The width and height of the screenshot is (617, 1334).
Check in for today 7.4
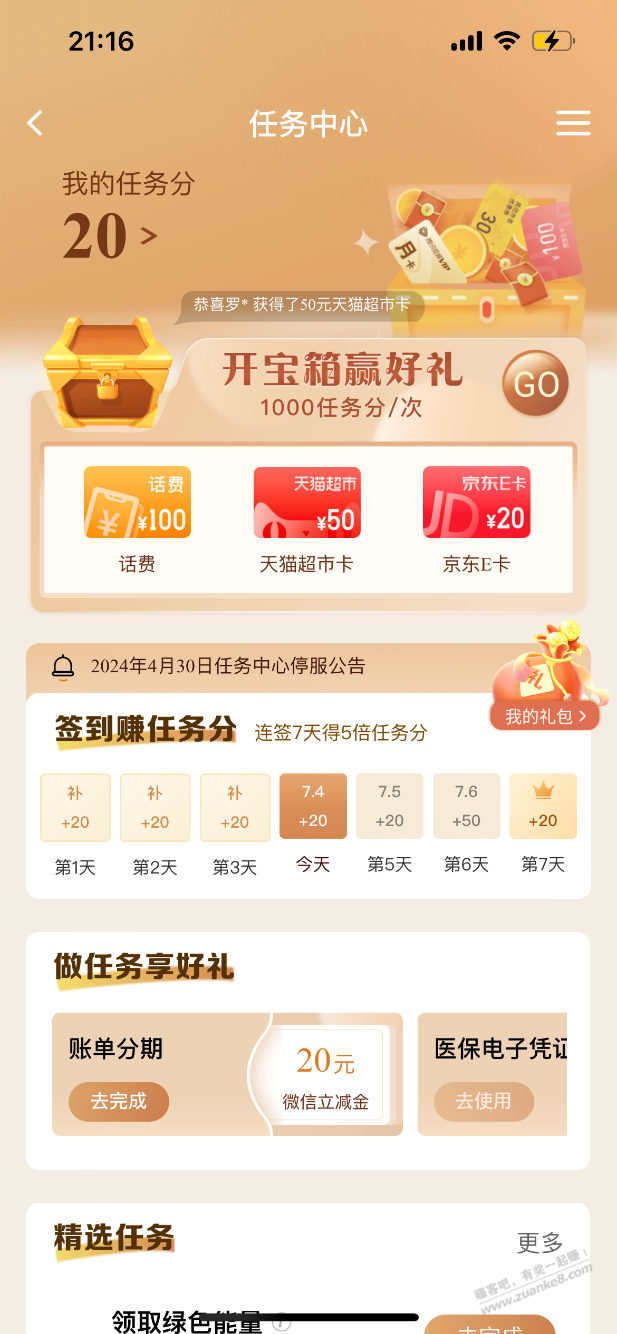313,806
